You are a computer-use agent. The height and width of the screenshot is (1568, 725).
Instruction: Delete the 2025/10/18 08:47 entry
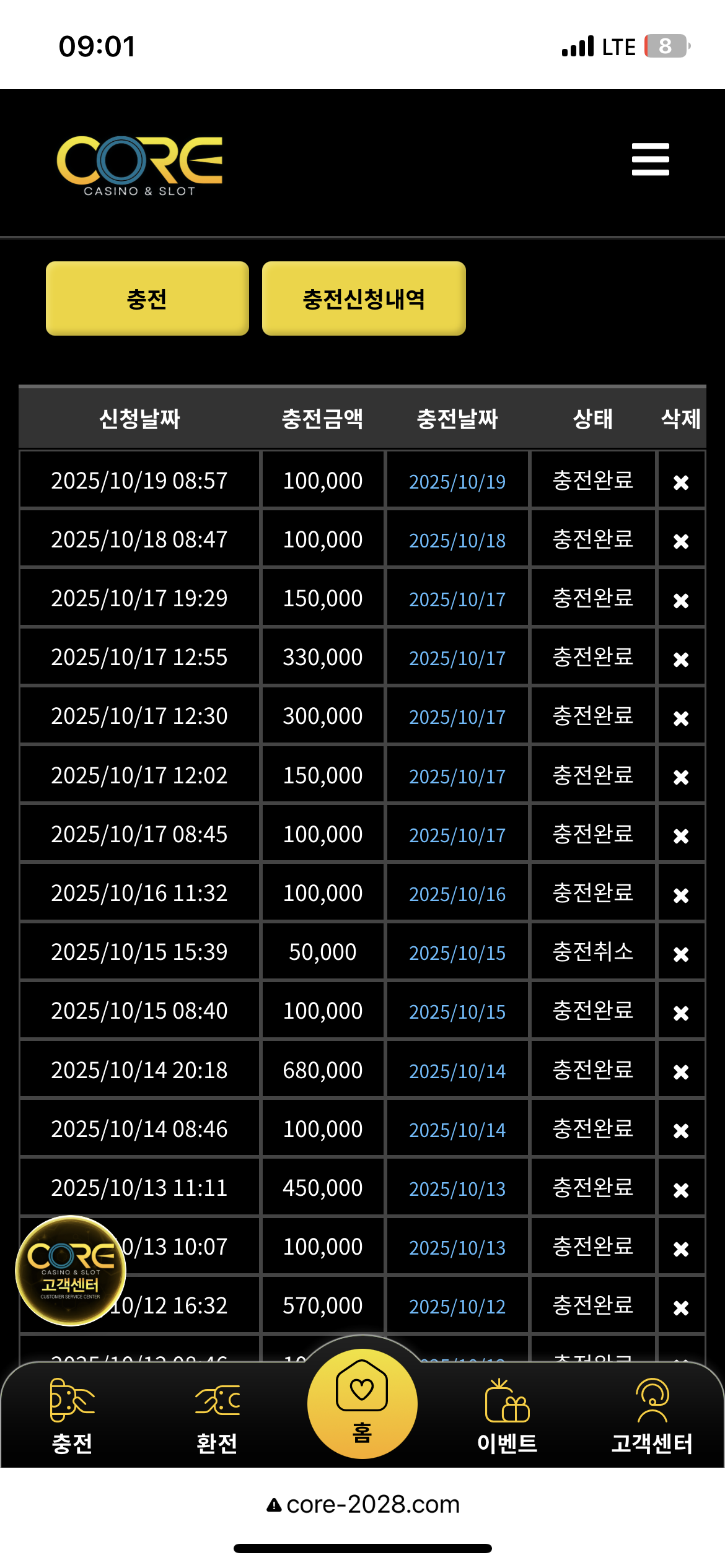point(680,541)
